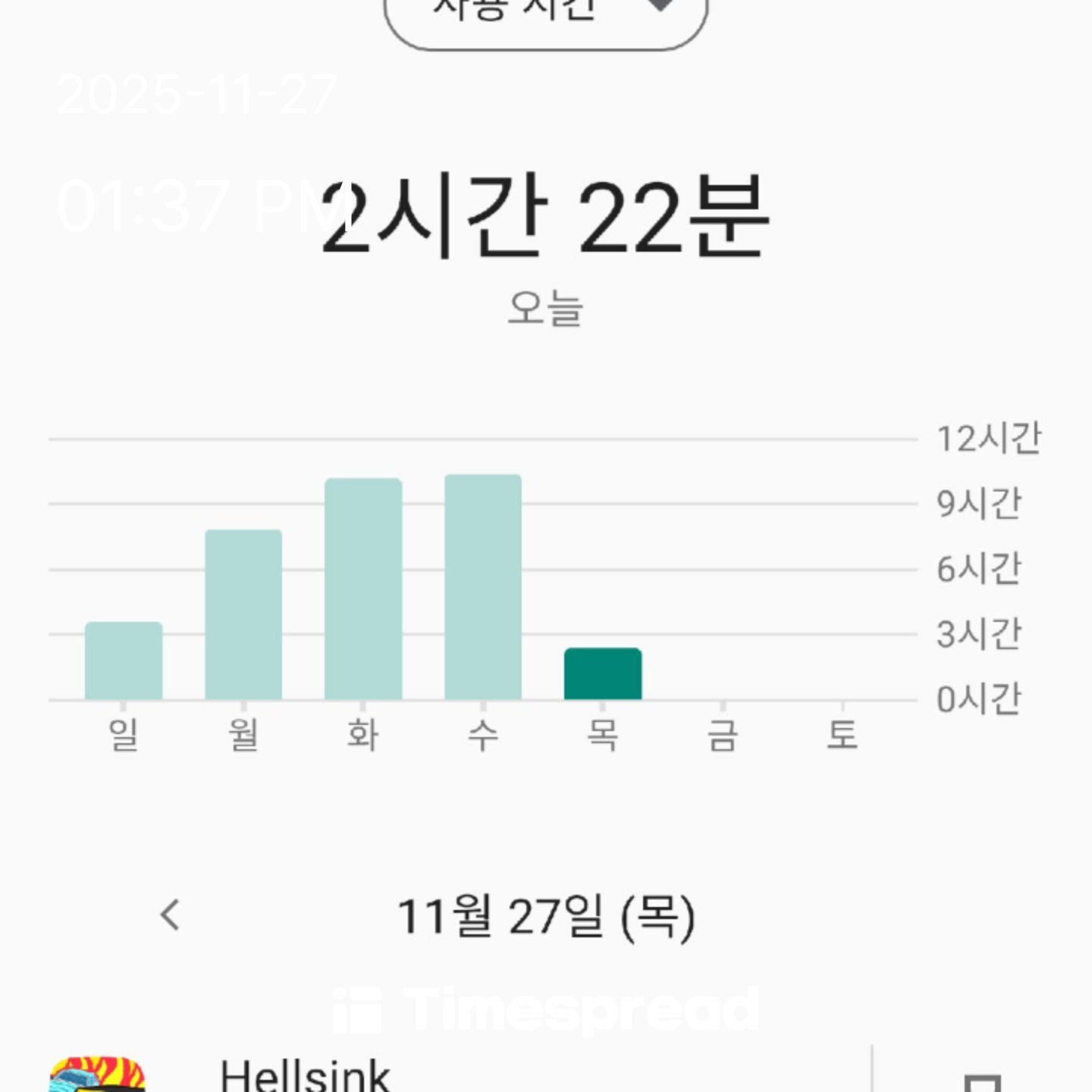Select the 목 bar in the usage chart
Screen dimensions: 1092x1092
click(x=603, y=673)
